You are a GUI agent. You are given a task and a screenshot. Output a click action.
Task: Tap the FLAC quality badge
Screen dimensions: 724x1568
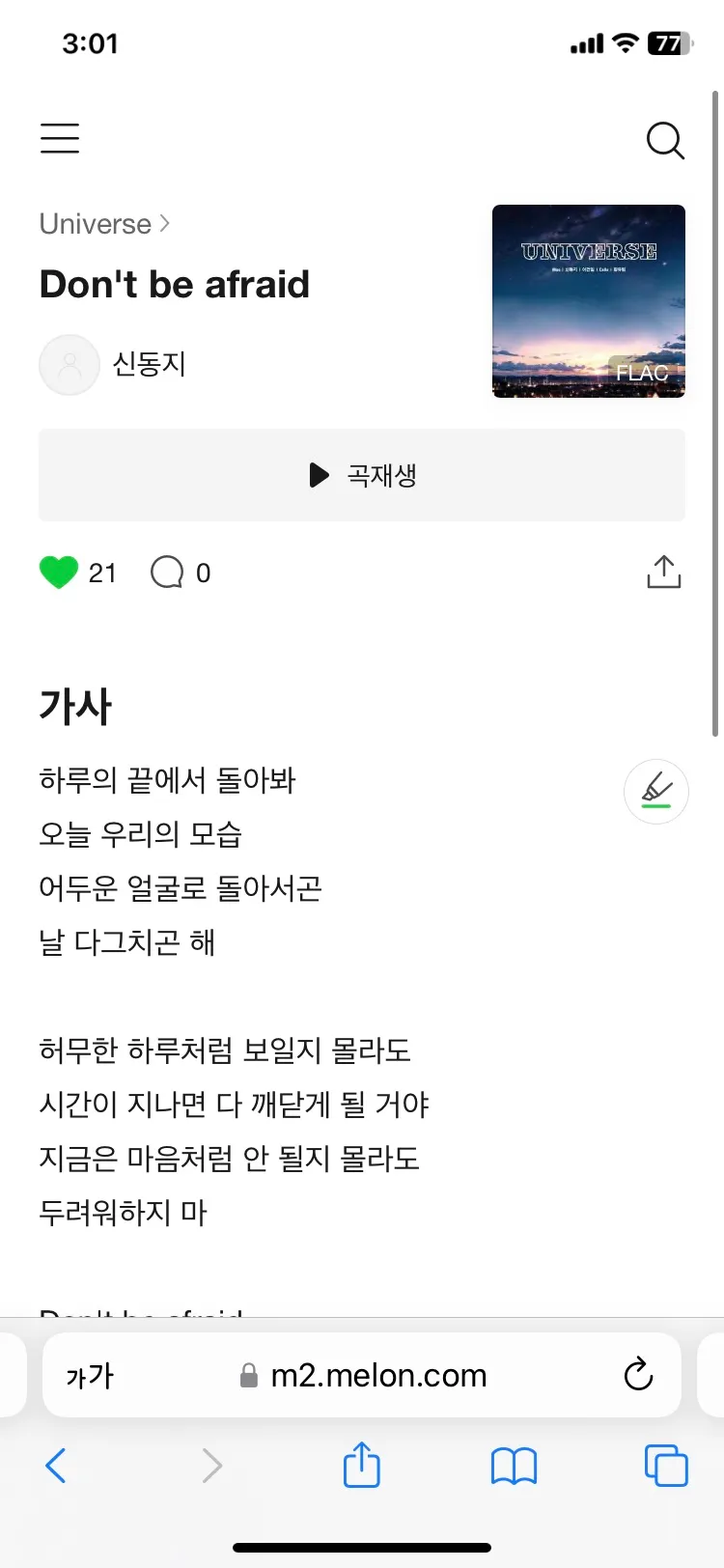[645, 372]
